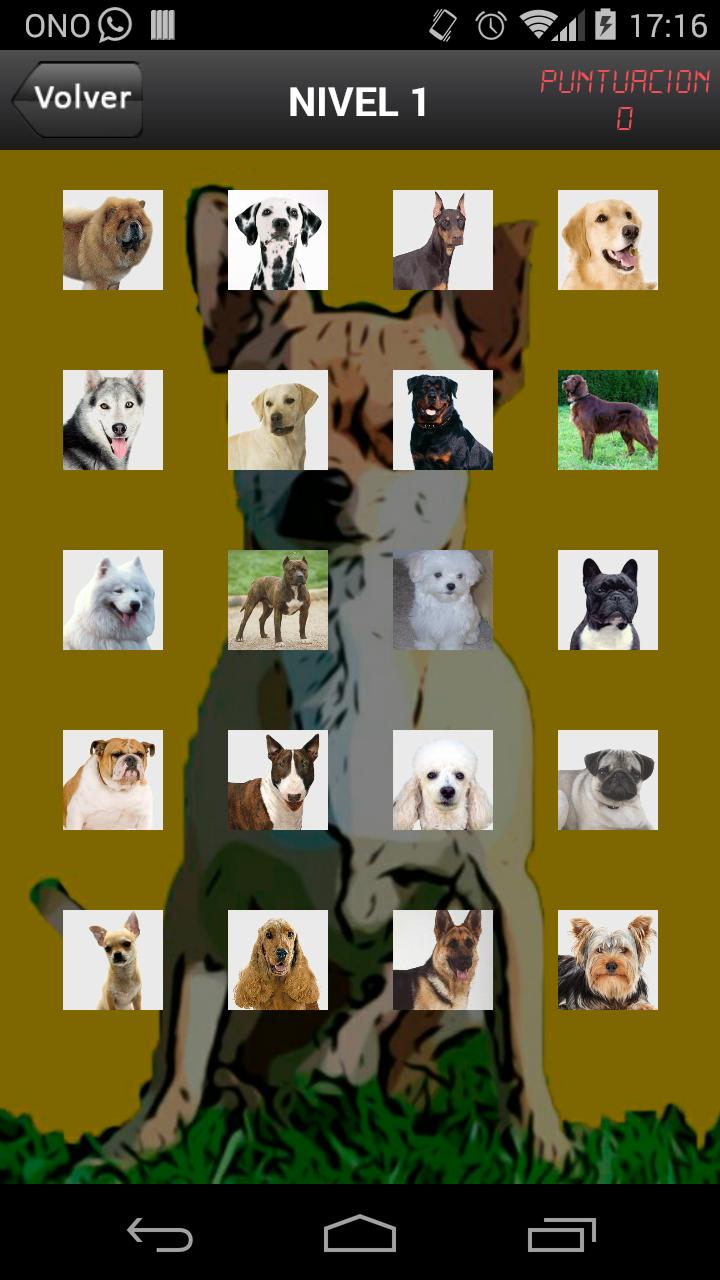Select the Irish Setter on grass
Viewport: 720px width, 1280px height.
(608, 420)
